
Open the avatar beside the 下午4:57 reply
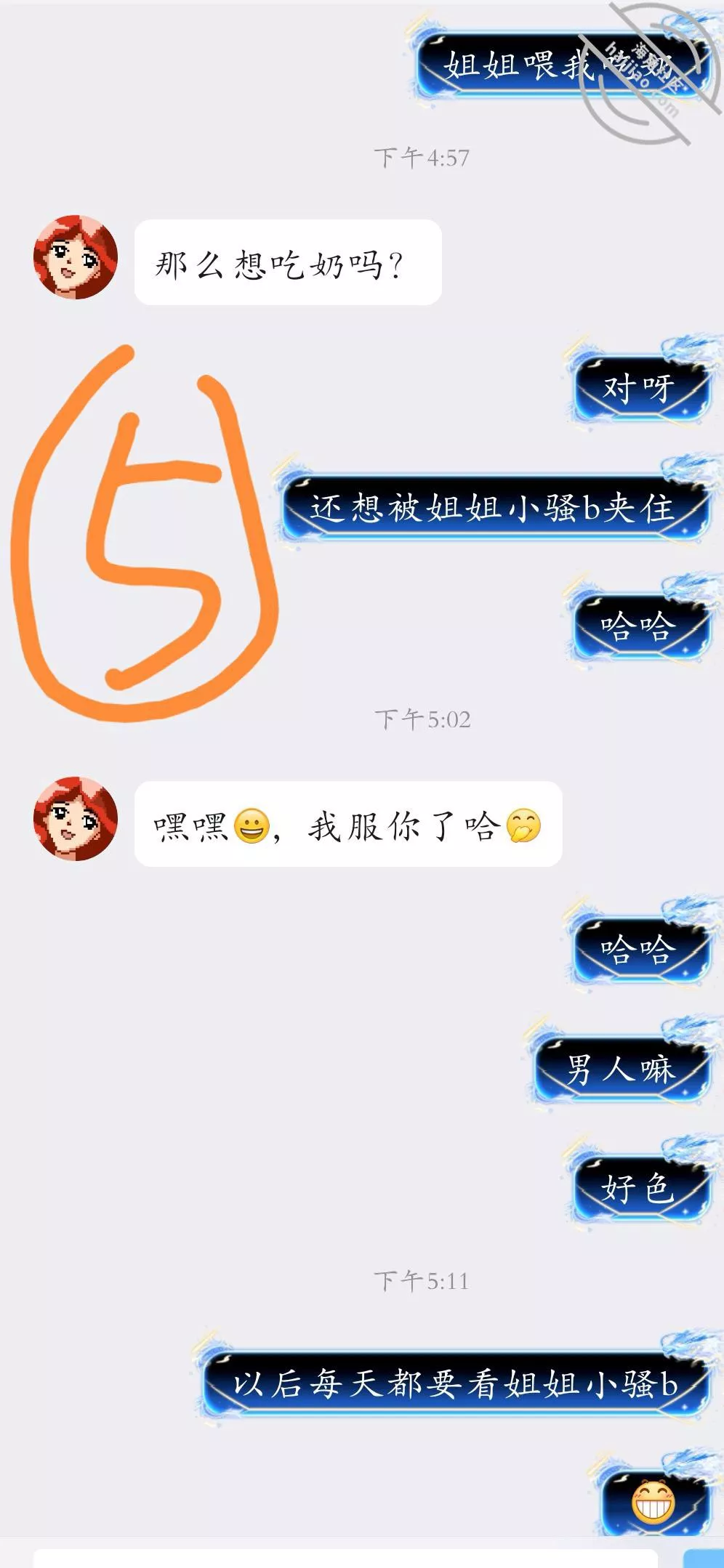(x=76, y=256)
